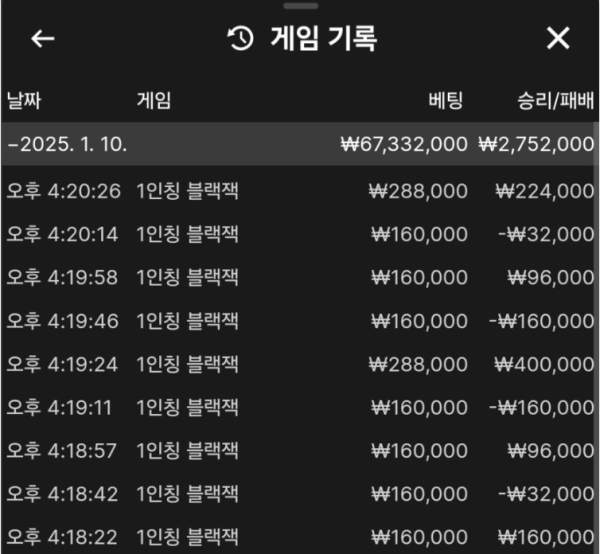The image size is (600, 554).
Task: Open the 오후 4:19:46 blackjack record
Action: 300,321
